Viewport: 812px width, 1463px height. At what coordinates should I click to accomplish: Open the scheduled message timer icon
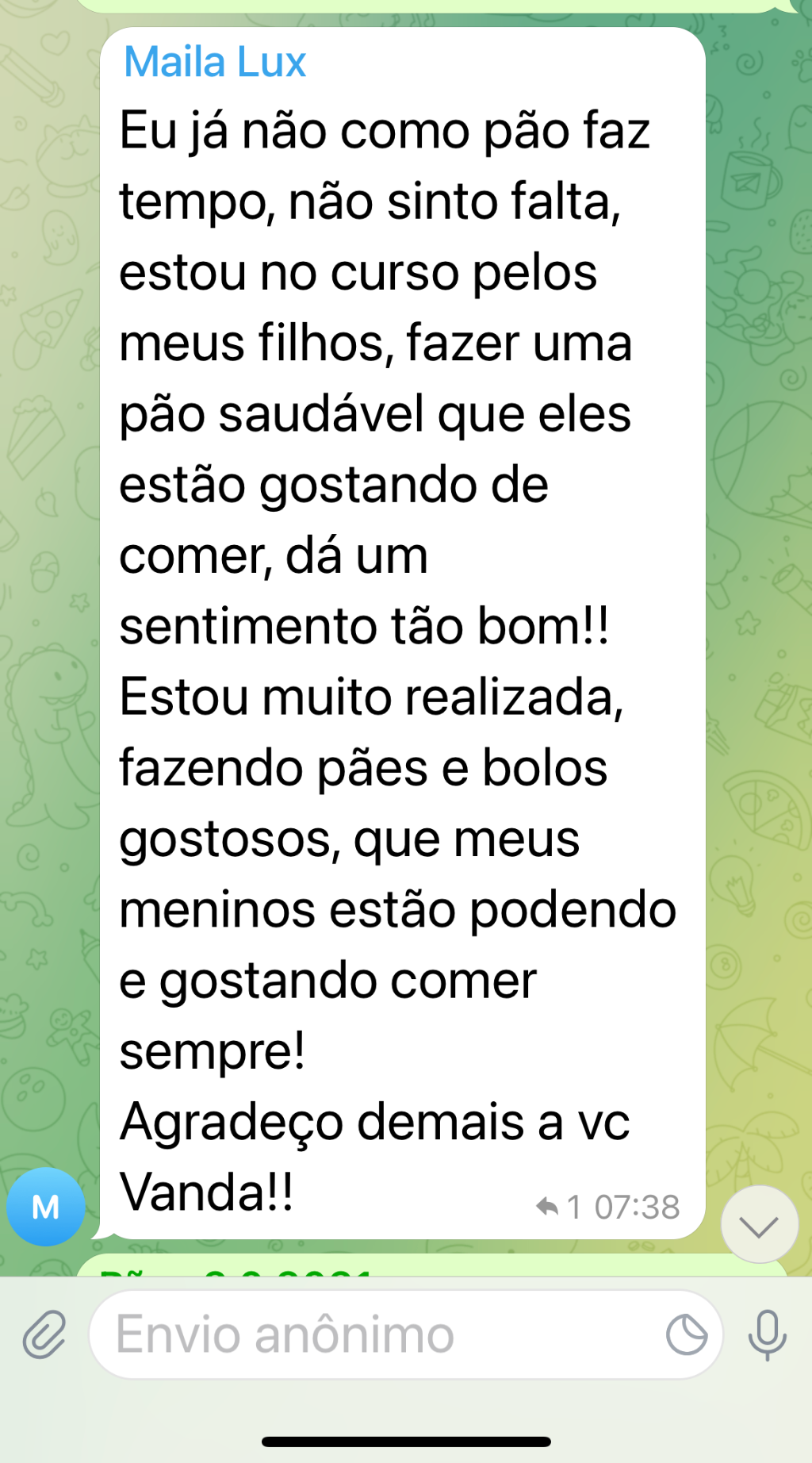click(687, 1334)
